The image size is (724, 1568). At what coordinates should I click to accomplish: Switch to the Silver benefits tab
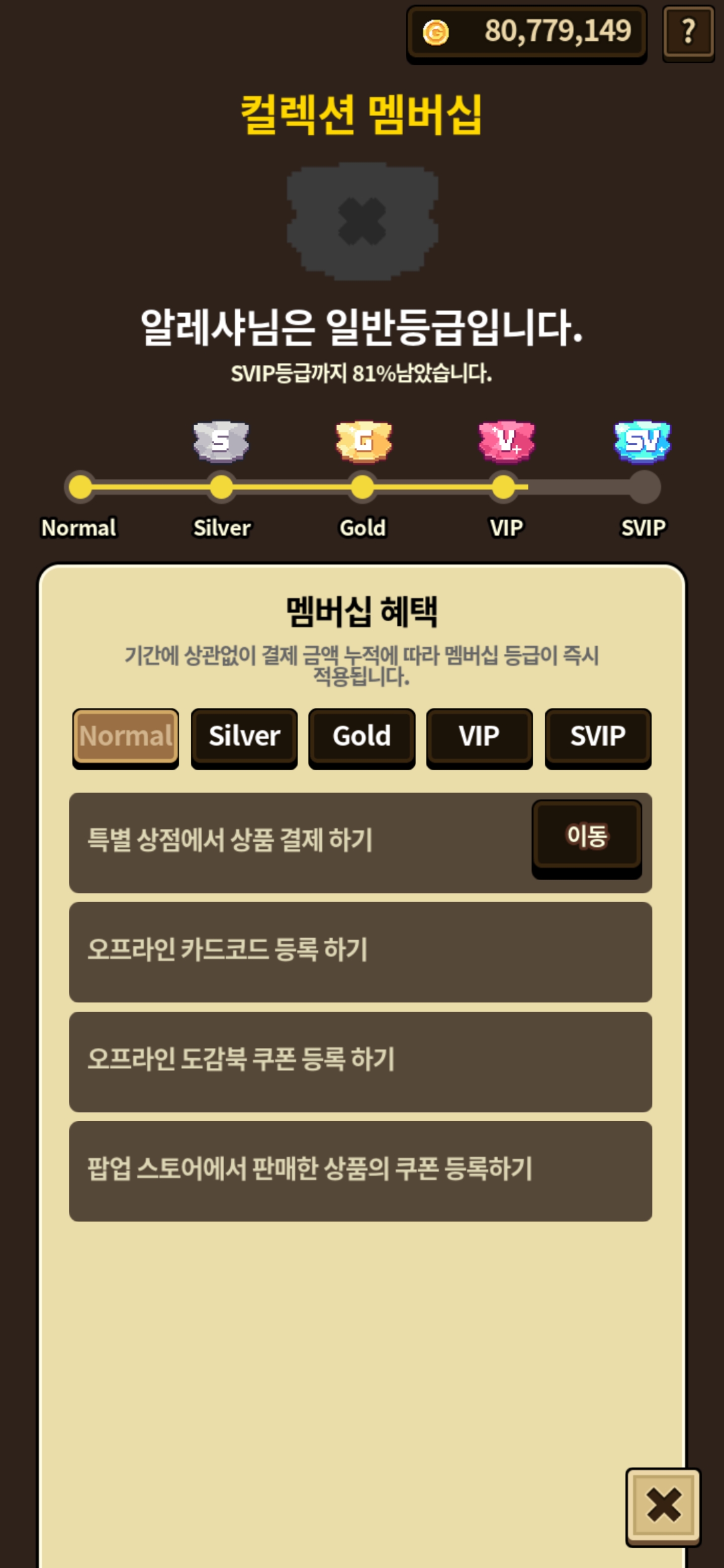(x=244, y=737)
